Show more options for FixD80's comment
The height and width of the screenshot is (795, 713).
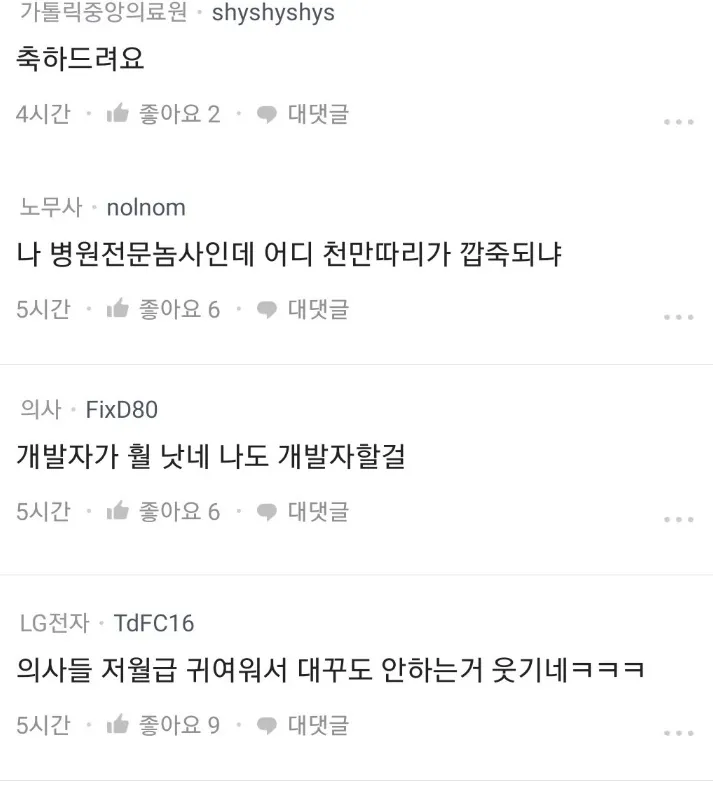tap(678, 519)
